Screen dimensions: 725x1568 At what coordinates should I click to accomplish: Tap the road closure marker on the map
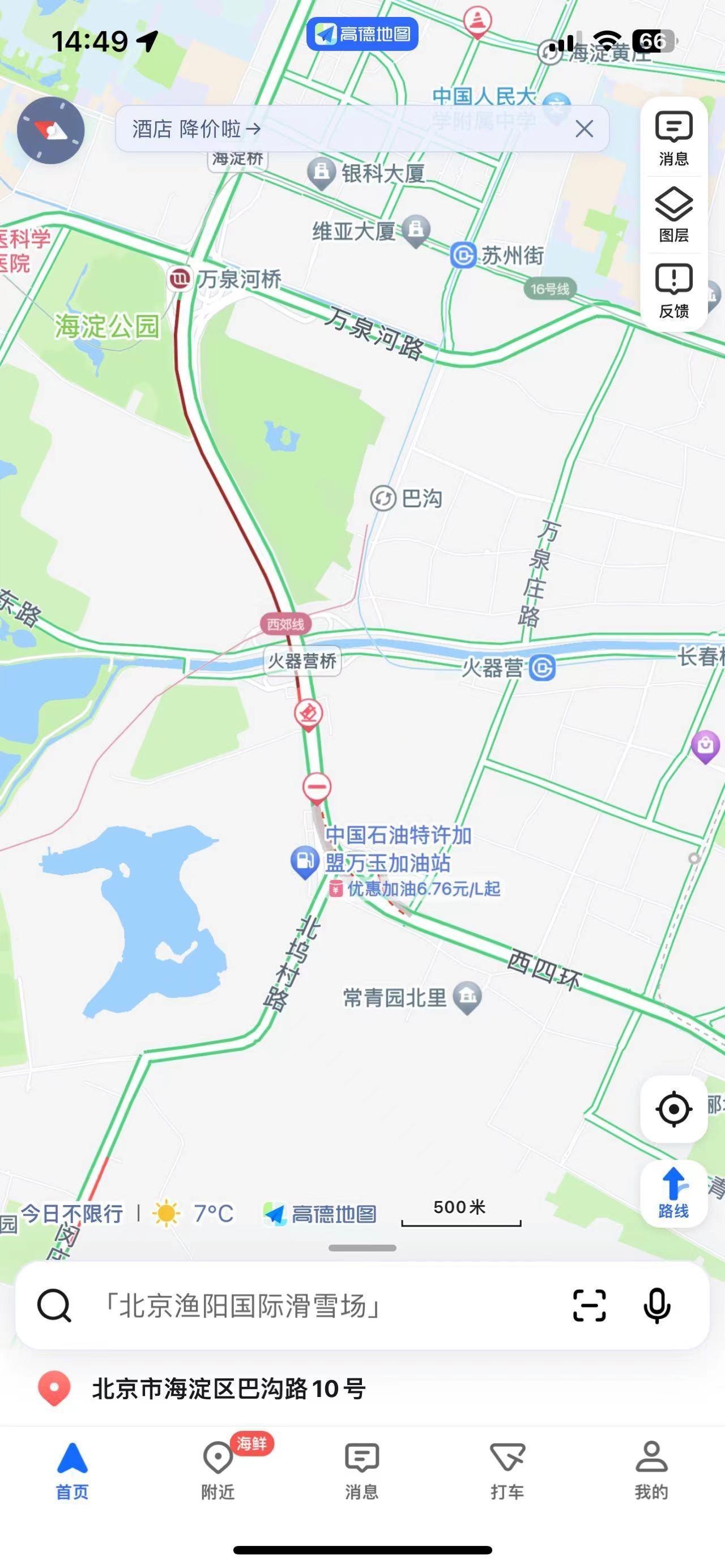pos(317,787)
